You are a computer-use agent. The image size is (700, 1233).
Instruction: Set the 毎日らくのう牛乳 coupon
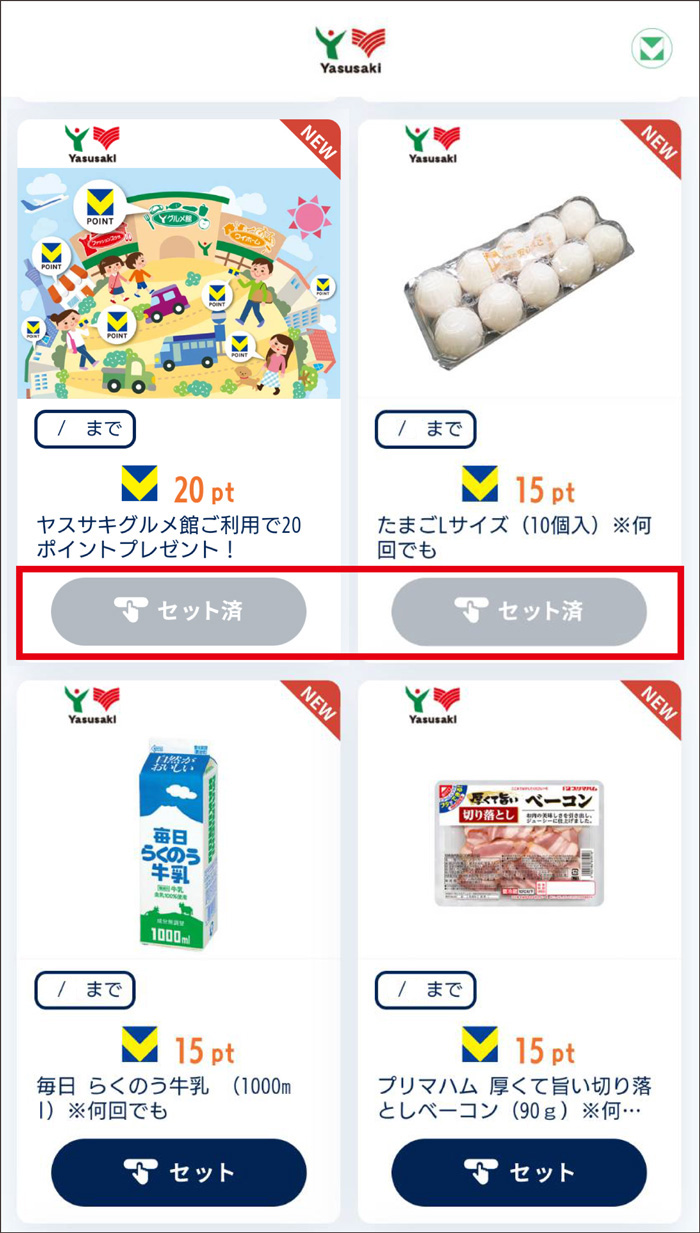pos(179,1172)
